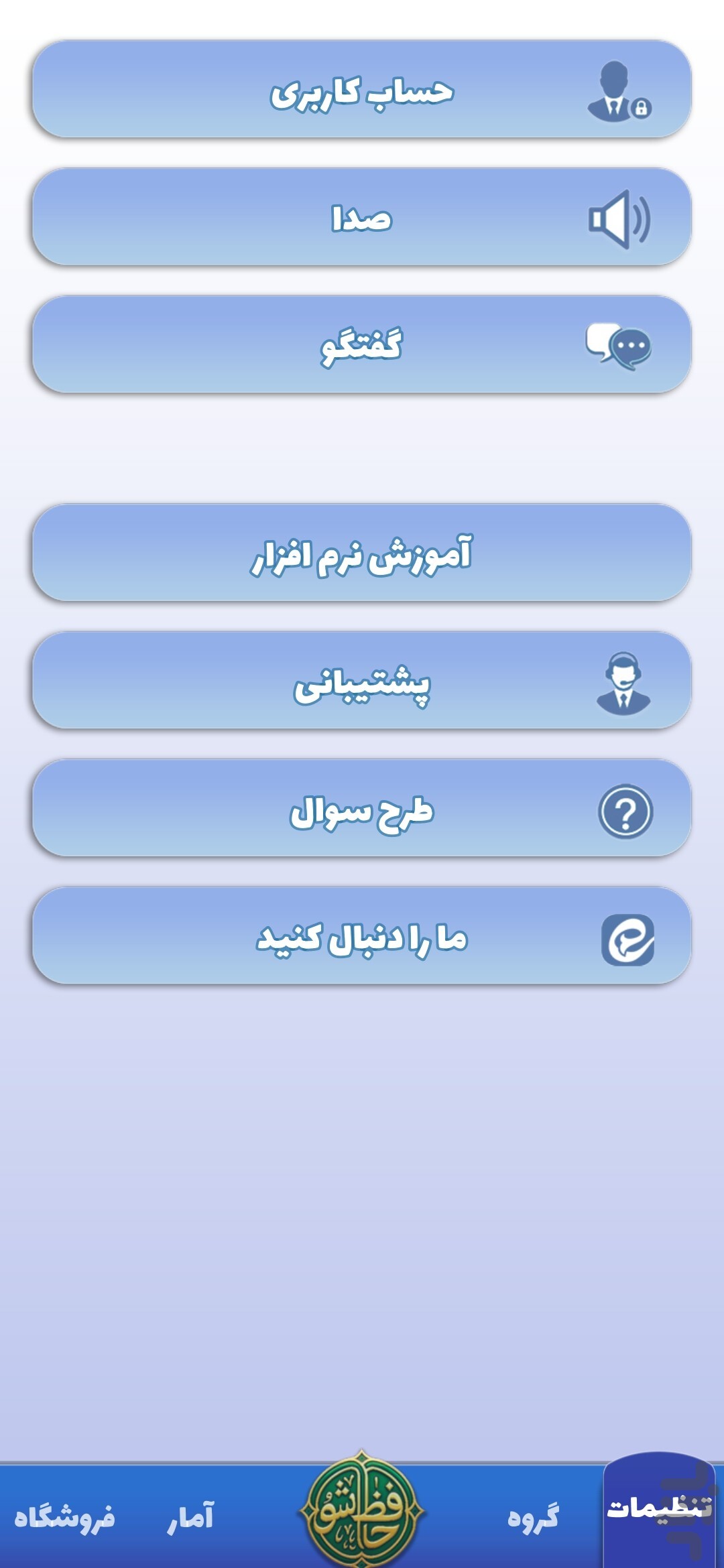This screenshot has width=724, height=1568.
Task: Open آموزش نرم افزار software tutorial
Action: tap(362, 556)
